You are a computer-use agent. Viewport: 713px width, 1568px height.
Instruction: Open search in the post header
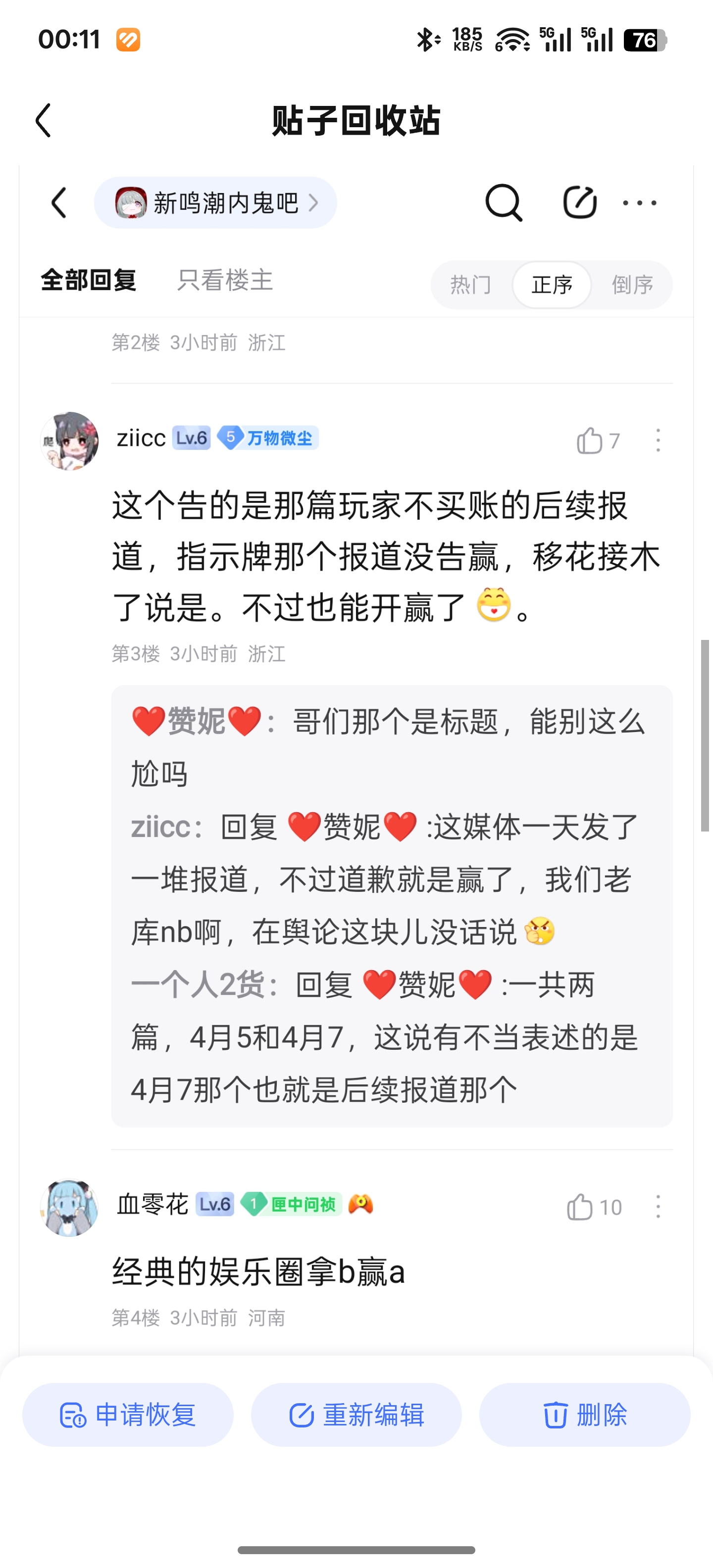[x=504, y=203]
